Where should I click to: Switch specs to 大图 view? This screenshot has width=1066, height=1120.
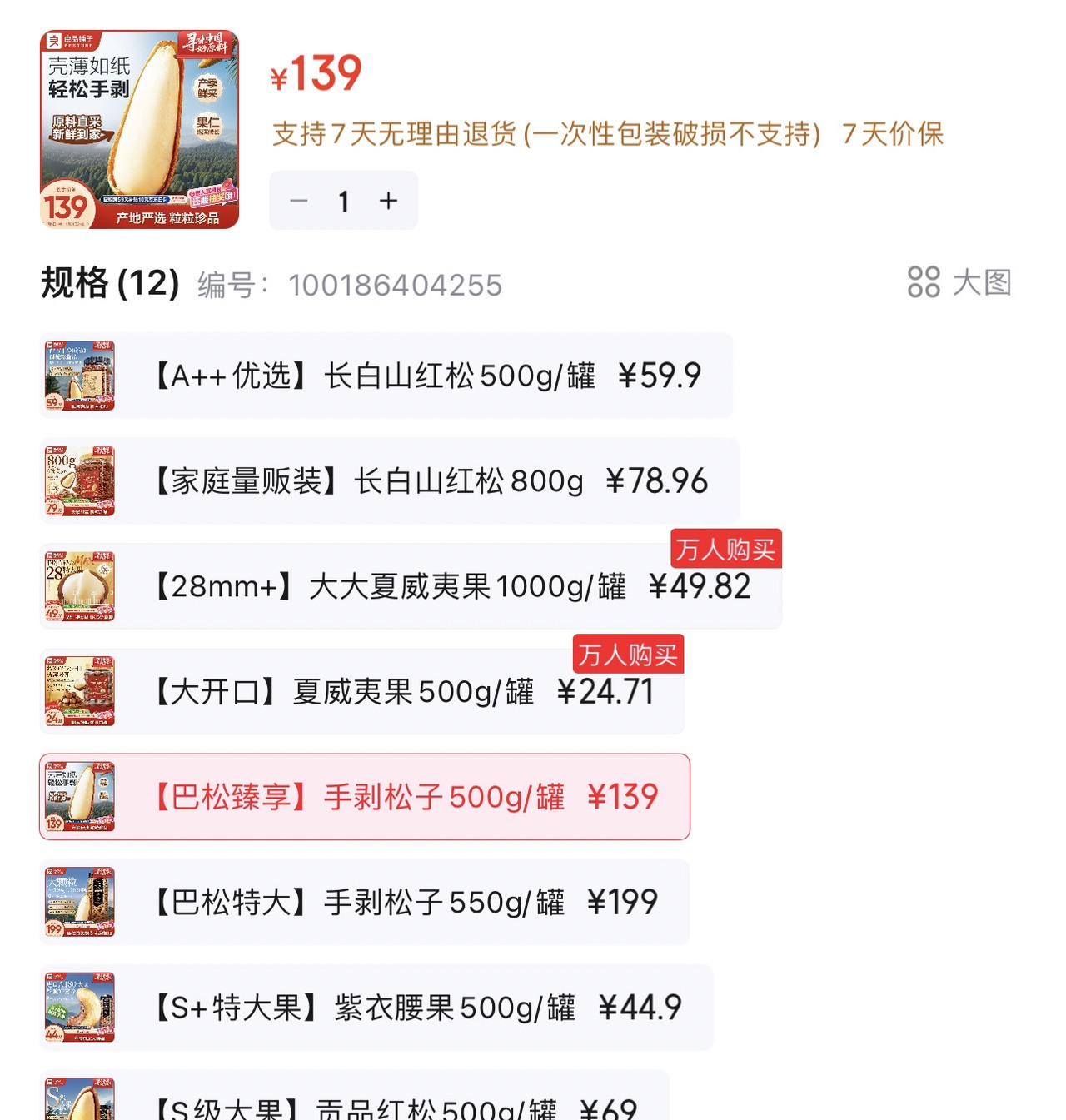959,282
